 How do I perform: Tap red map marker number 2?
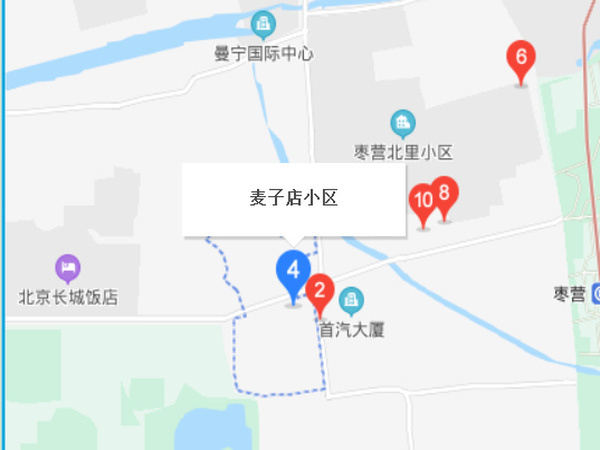(319, 292)
